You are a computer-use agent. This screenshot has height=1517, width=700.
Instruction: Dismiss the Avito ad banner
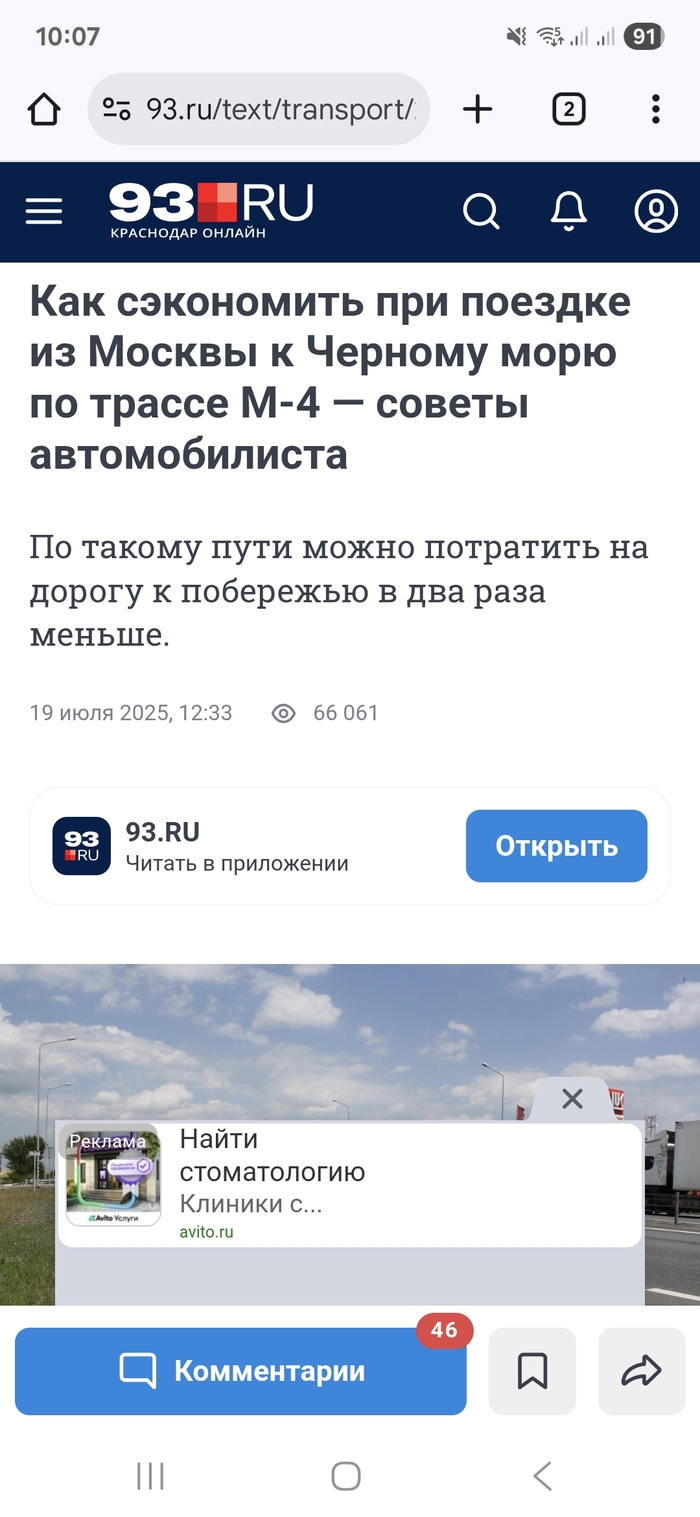(x=572, y=1099)
